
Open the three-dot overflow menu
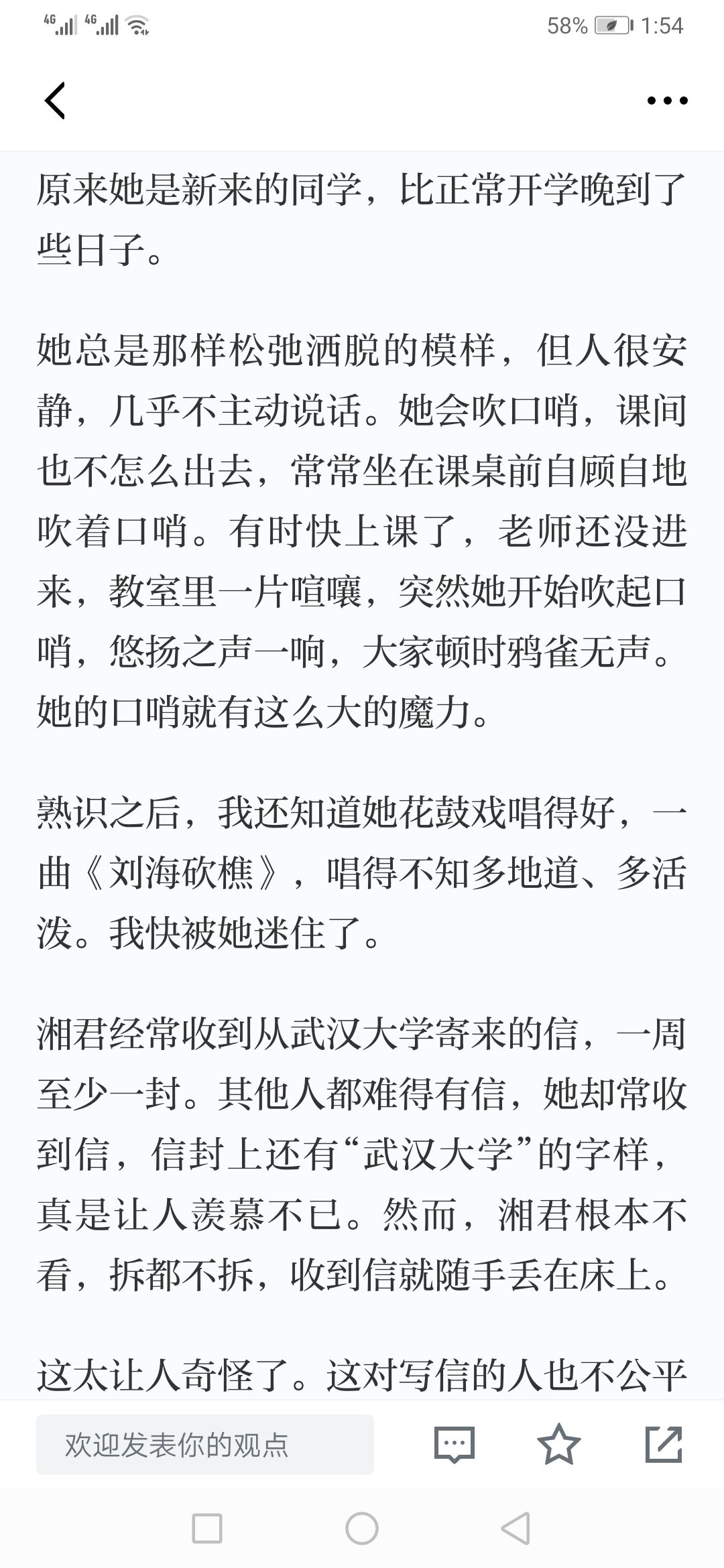(x=667, y=101)
